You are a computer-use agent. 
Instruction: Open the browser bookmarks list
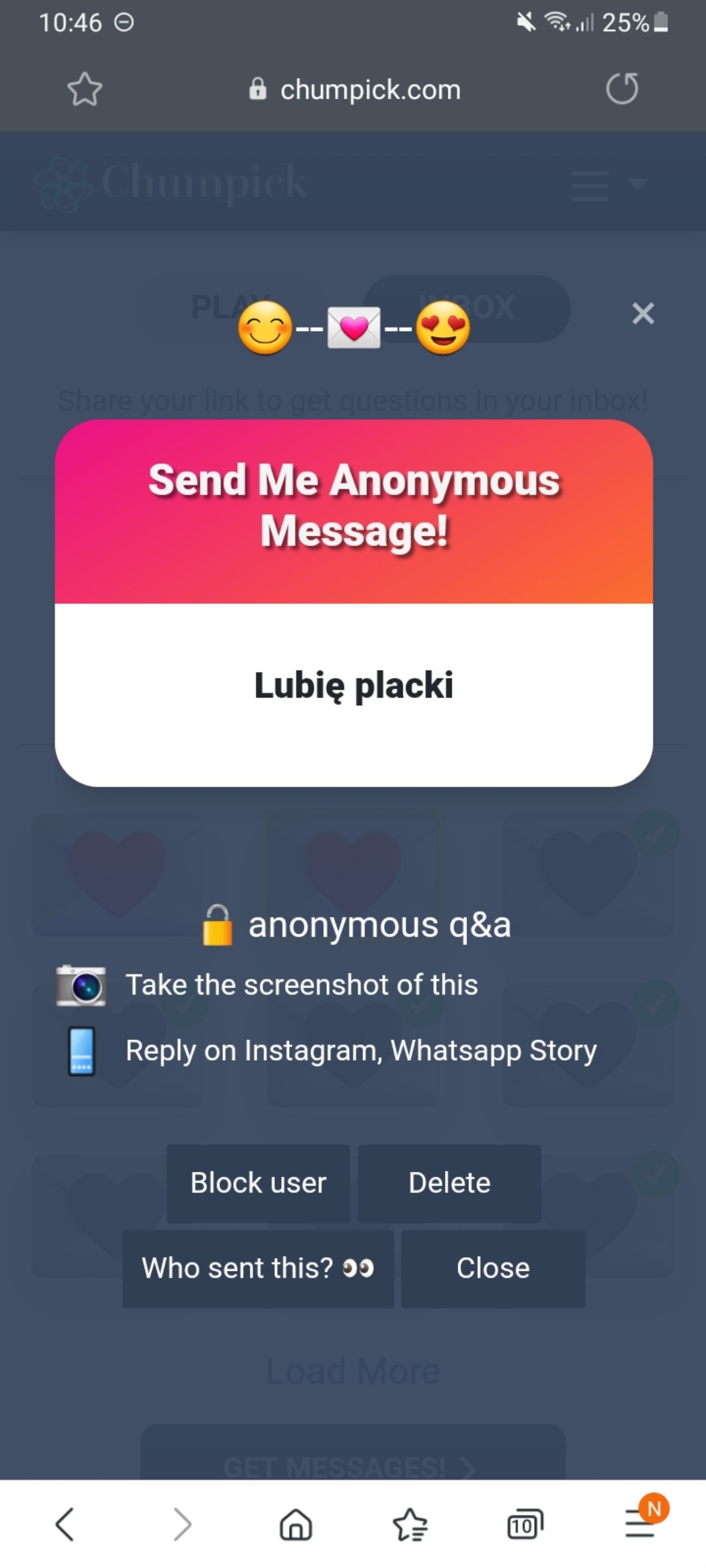coord(410,1524)
